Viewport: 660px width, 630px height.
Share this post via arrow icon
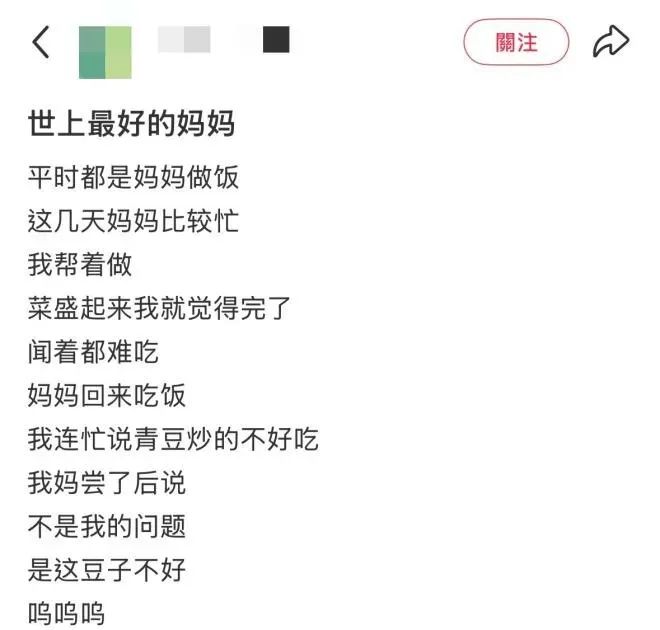tap(610, 42)
